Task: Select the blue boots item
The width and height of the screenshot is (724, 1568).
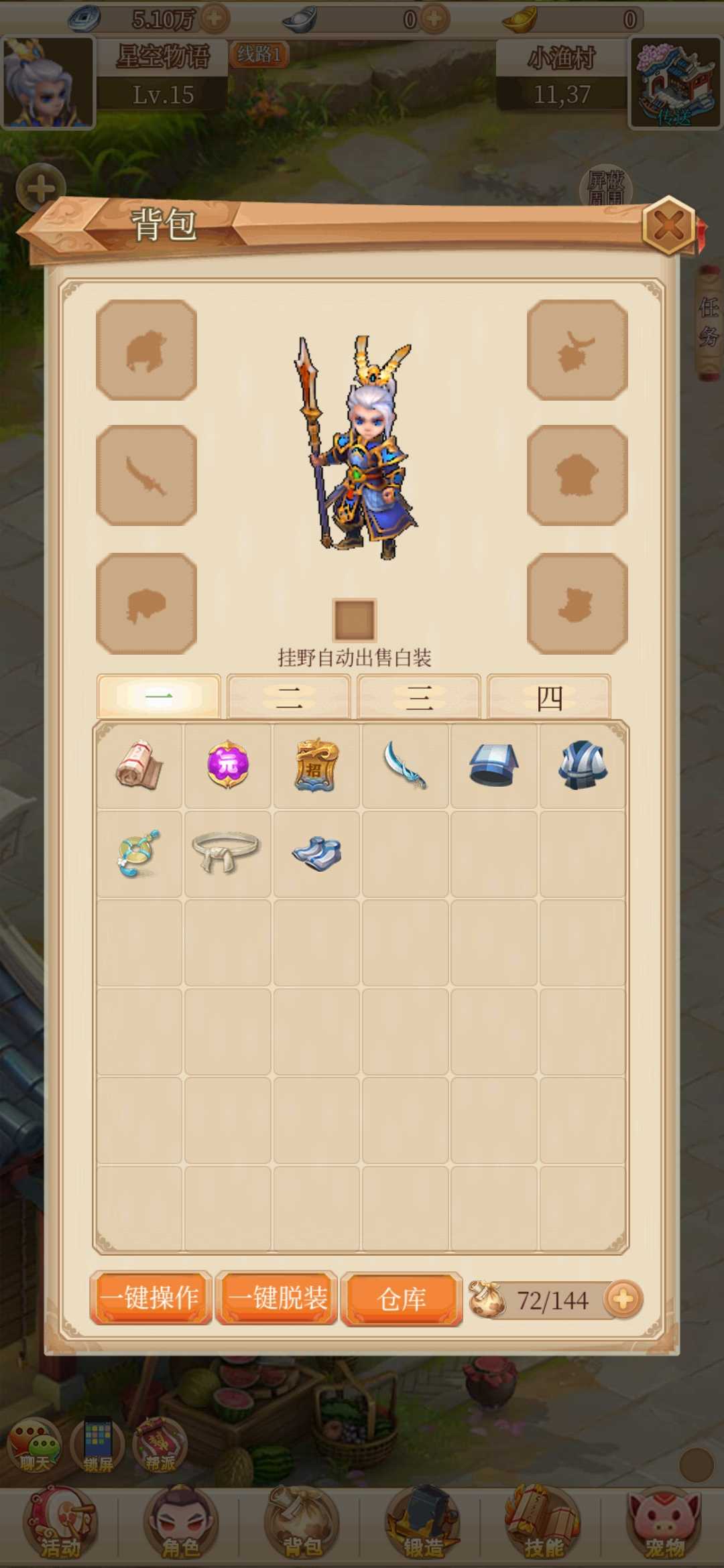Action: 316,853
